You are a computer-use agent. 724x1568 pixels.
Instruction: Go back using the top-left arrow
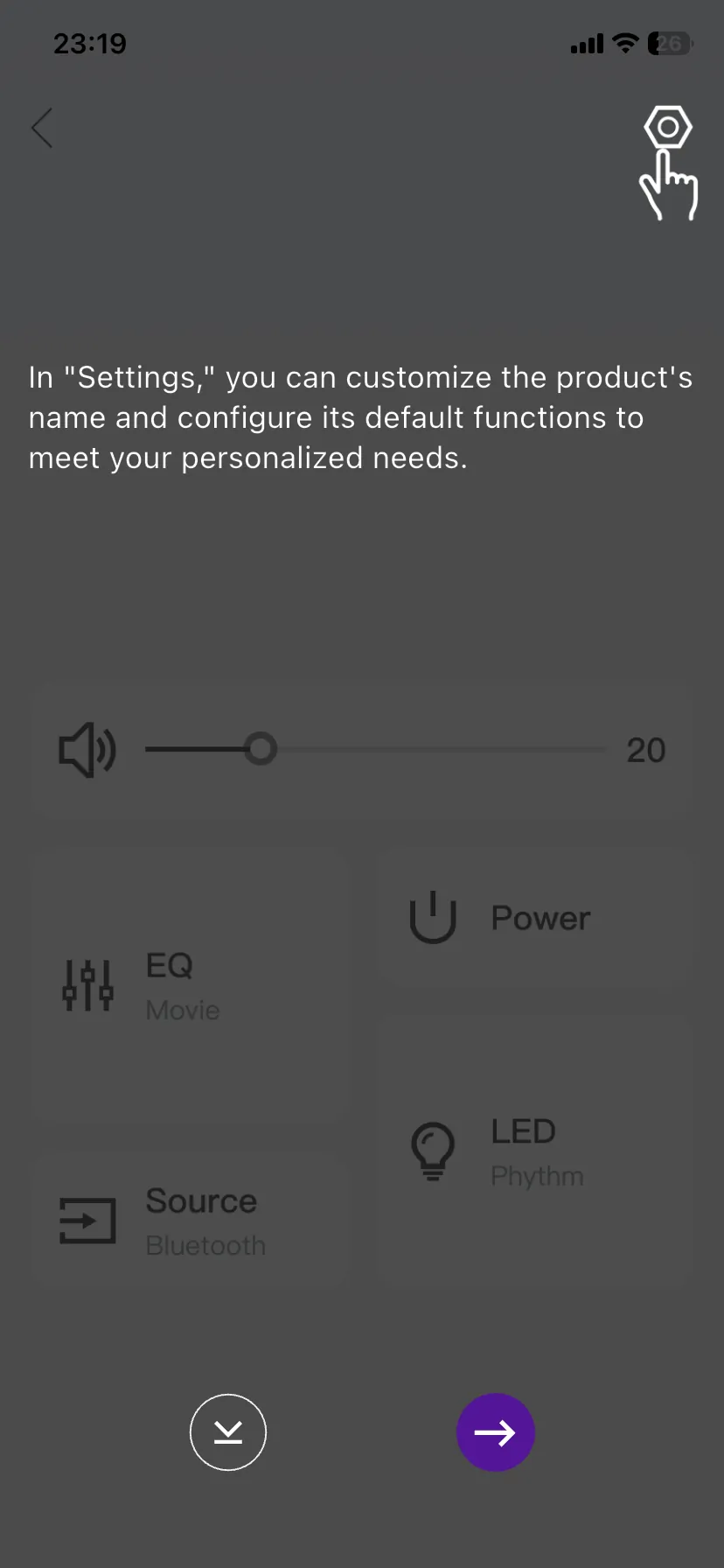click(42, 129)
